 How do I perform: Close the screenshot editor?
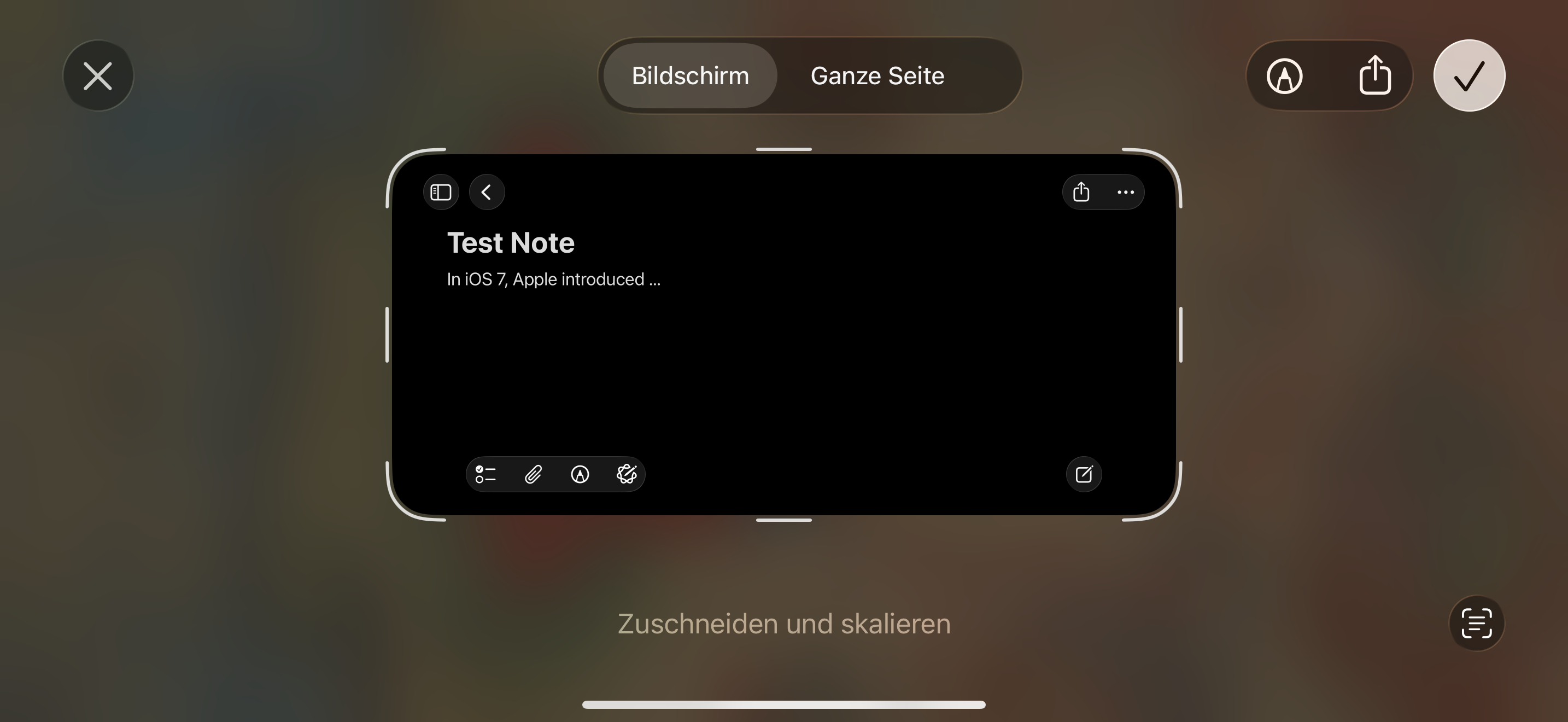coord(97,76)
